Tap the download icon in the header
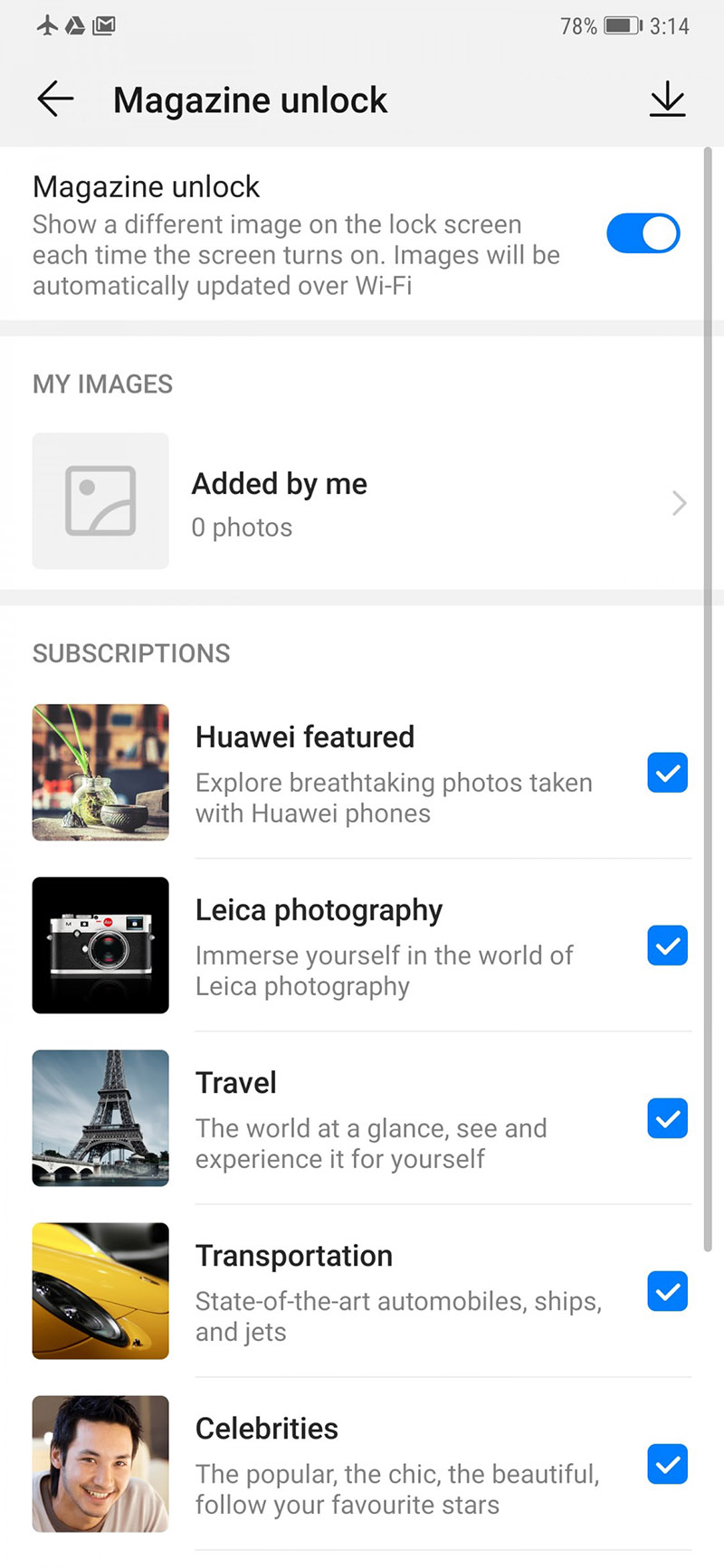 668,99
